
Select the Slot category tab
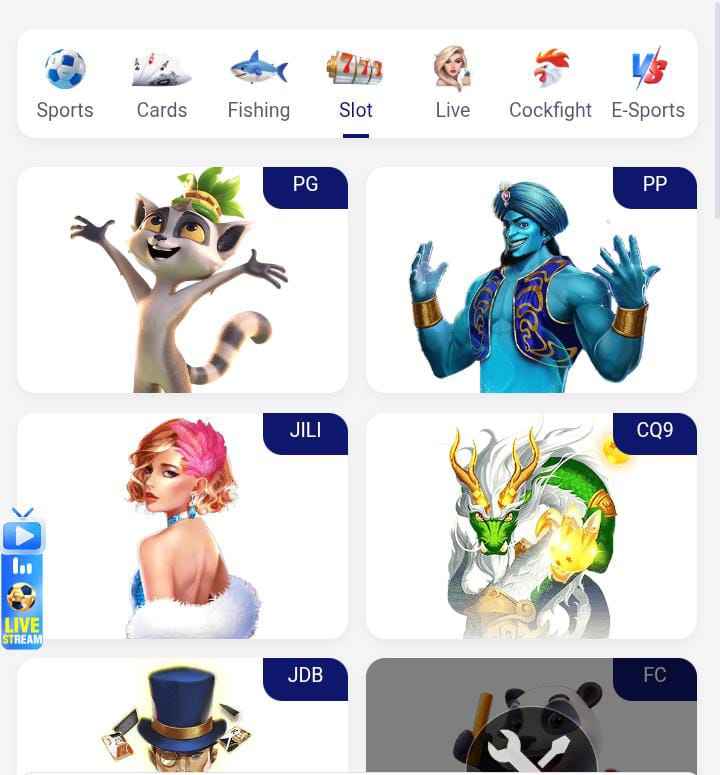point(355,85)
